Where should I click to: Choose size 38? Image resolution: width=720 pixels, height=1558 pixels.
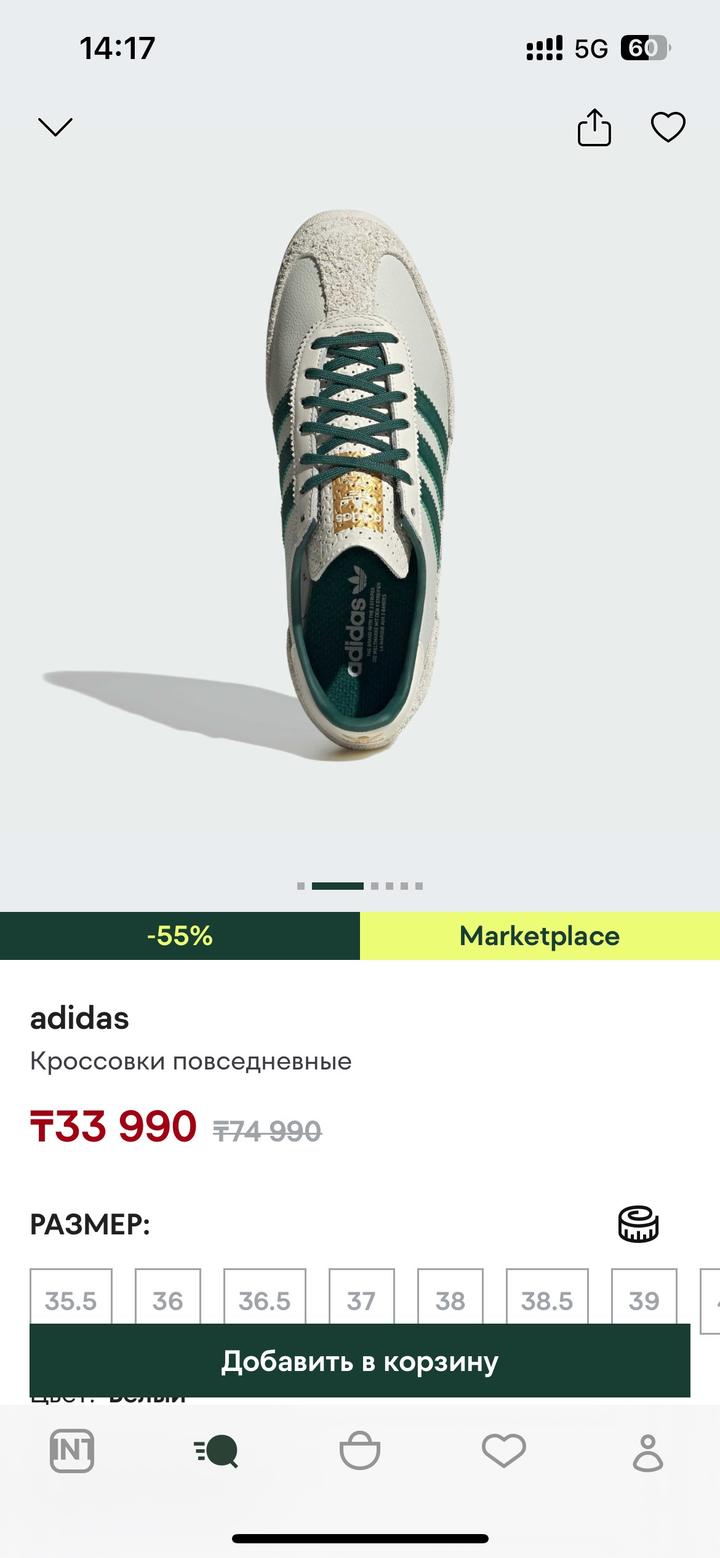tap(450, 1298)
